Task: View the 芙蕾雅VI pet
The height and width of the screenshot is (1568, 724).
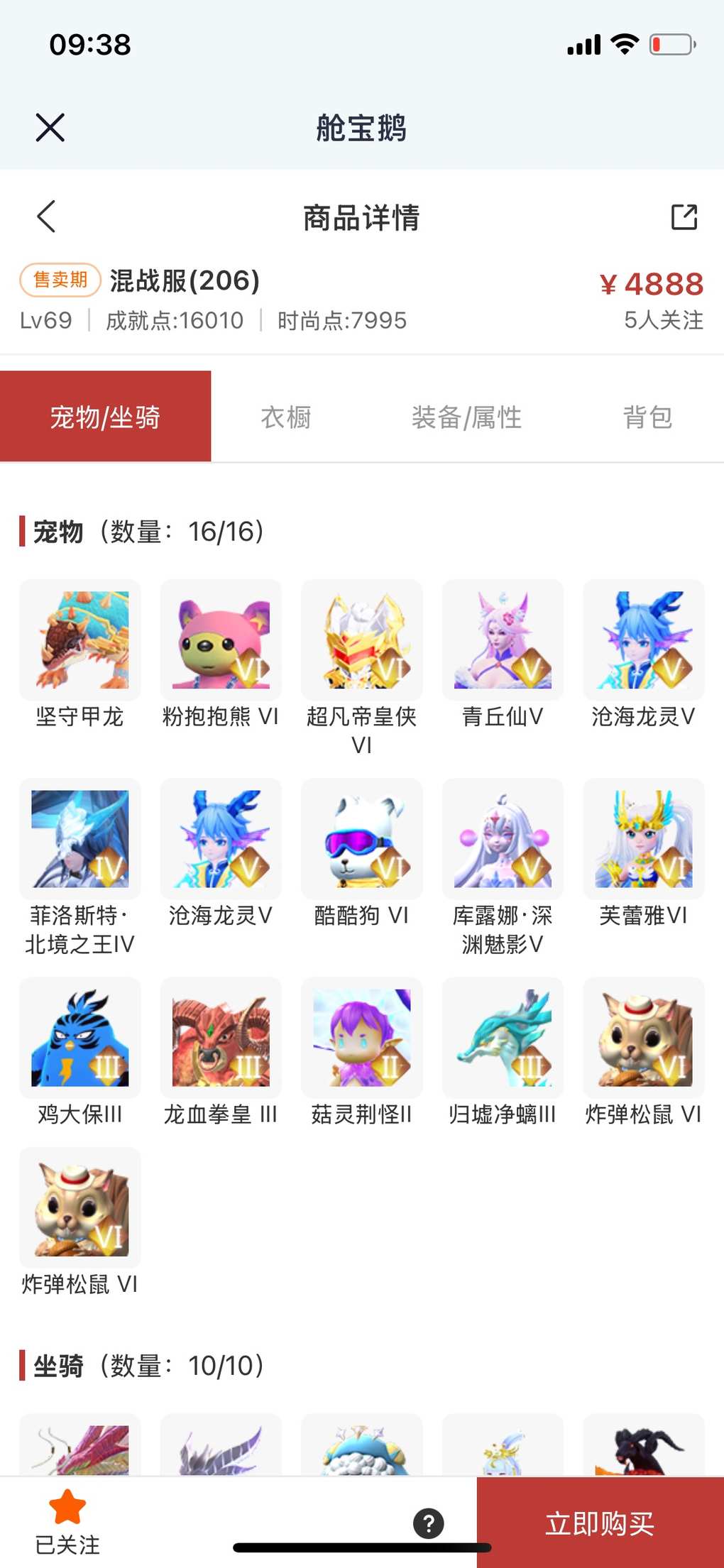Action: (643, 839)
